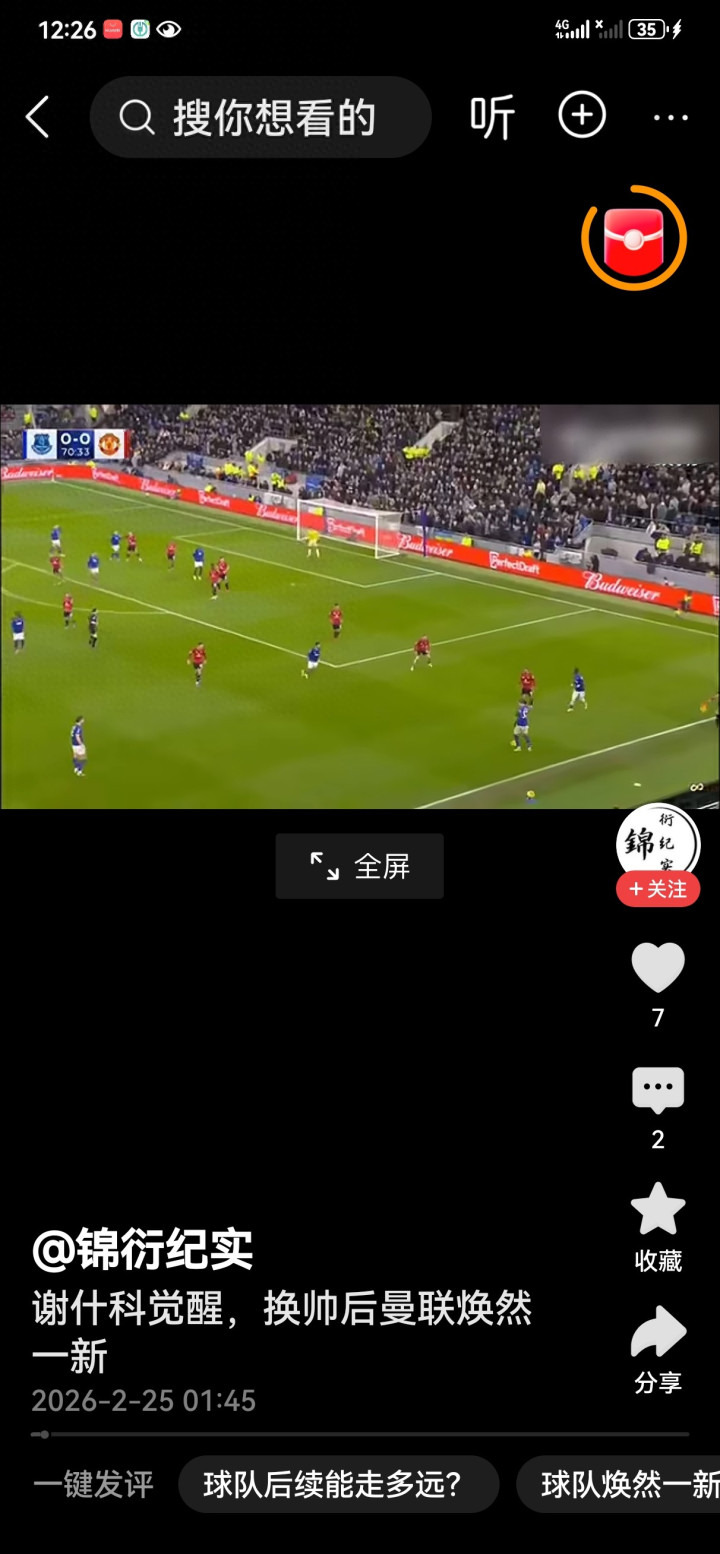The width and height of the screenshot is (720, 1554).
Task: Tap the video to pause playback
Action: (360, 606)
